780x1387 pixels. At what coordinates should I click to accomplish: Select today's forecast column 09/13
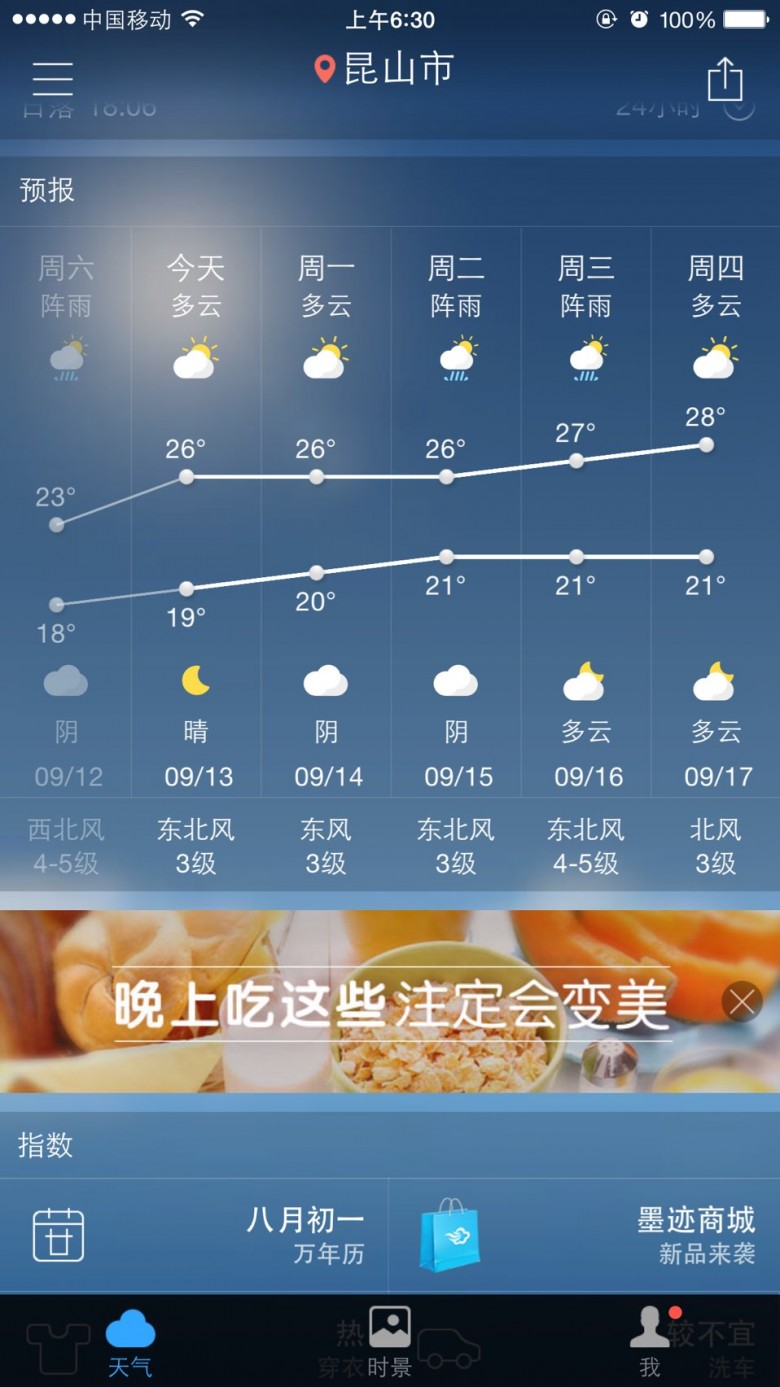pyautogui.click(x=196, y=510)
